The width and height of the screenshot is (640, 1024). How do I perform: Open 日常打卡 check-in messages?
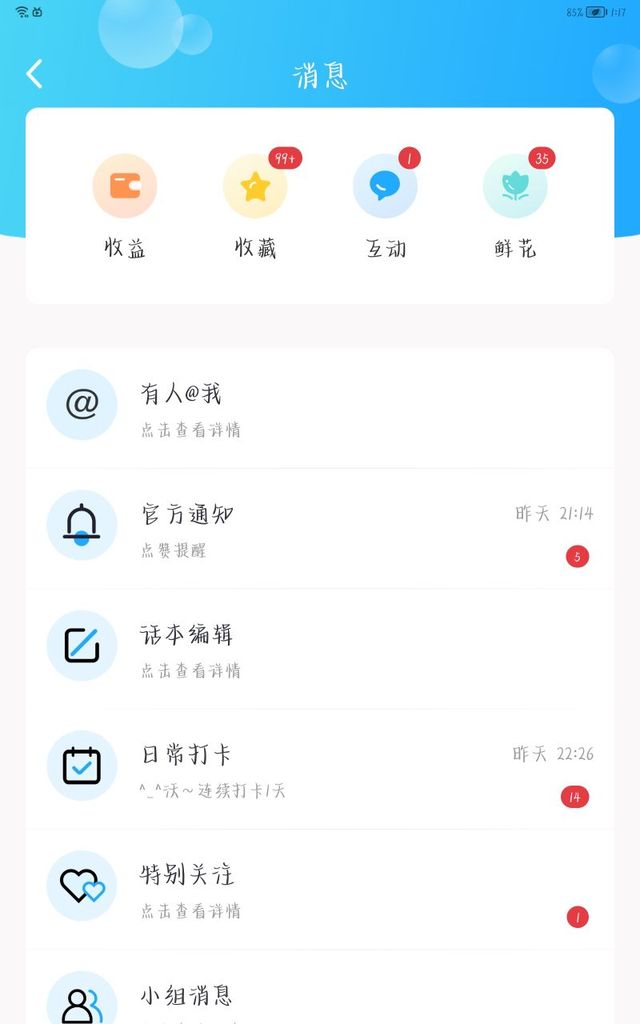[320, 767]
